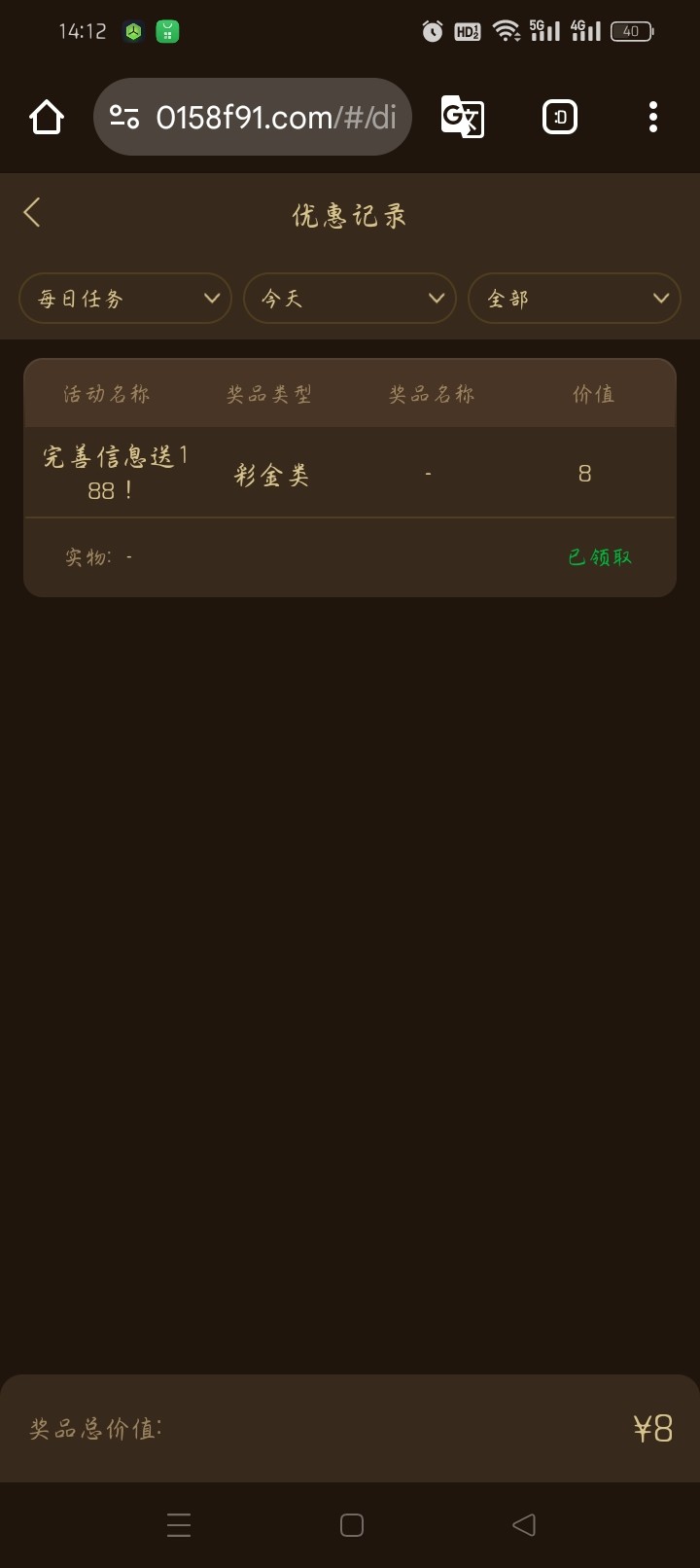This screenshot has height=1568, width=700.
Task: Open the browser tab switcher
Action: tap(559, 118)
